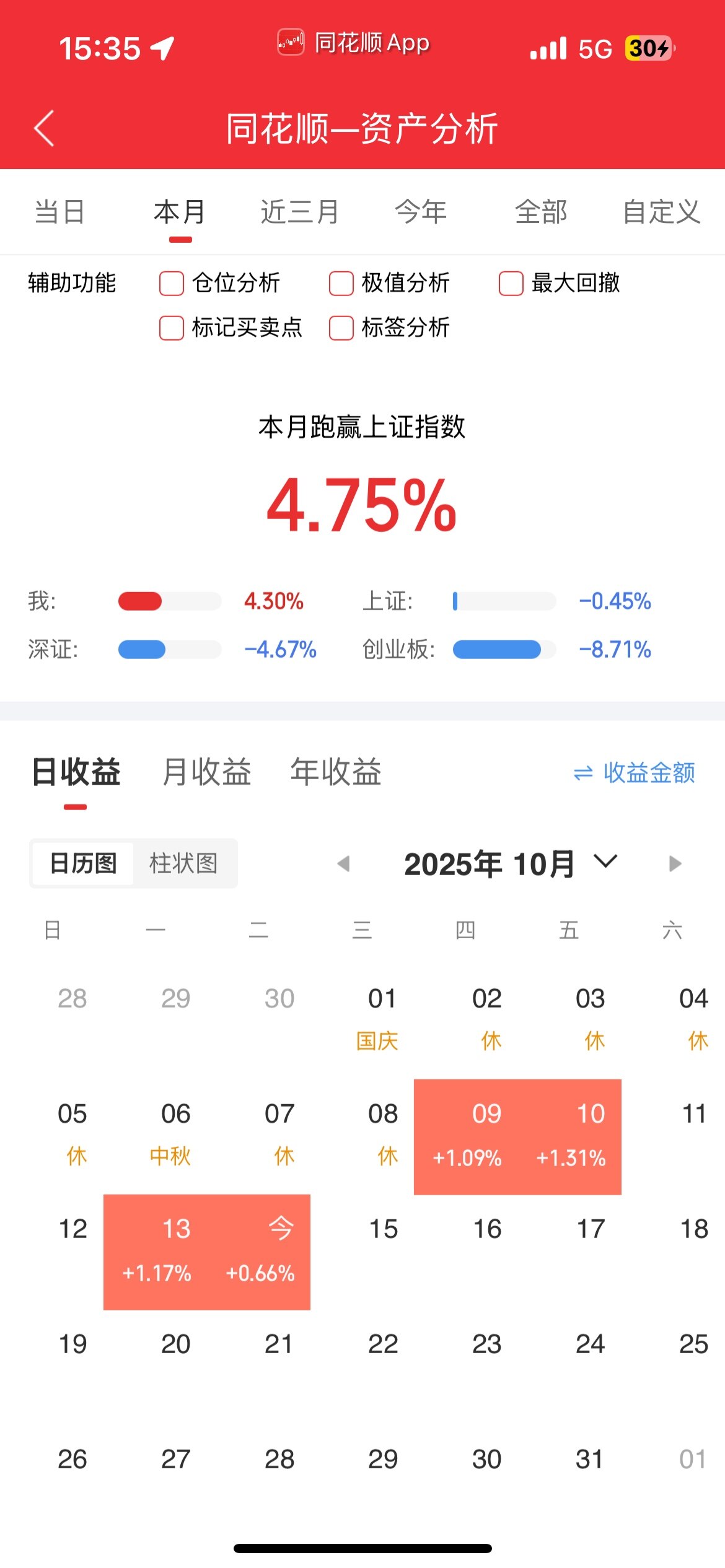
Task: Open the 全部 time range tab
Action: pyautogui.click(x=541, y=212)
